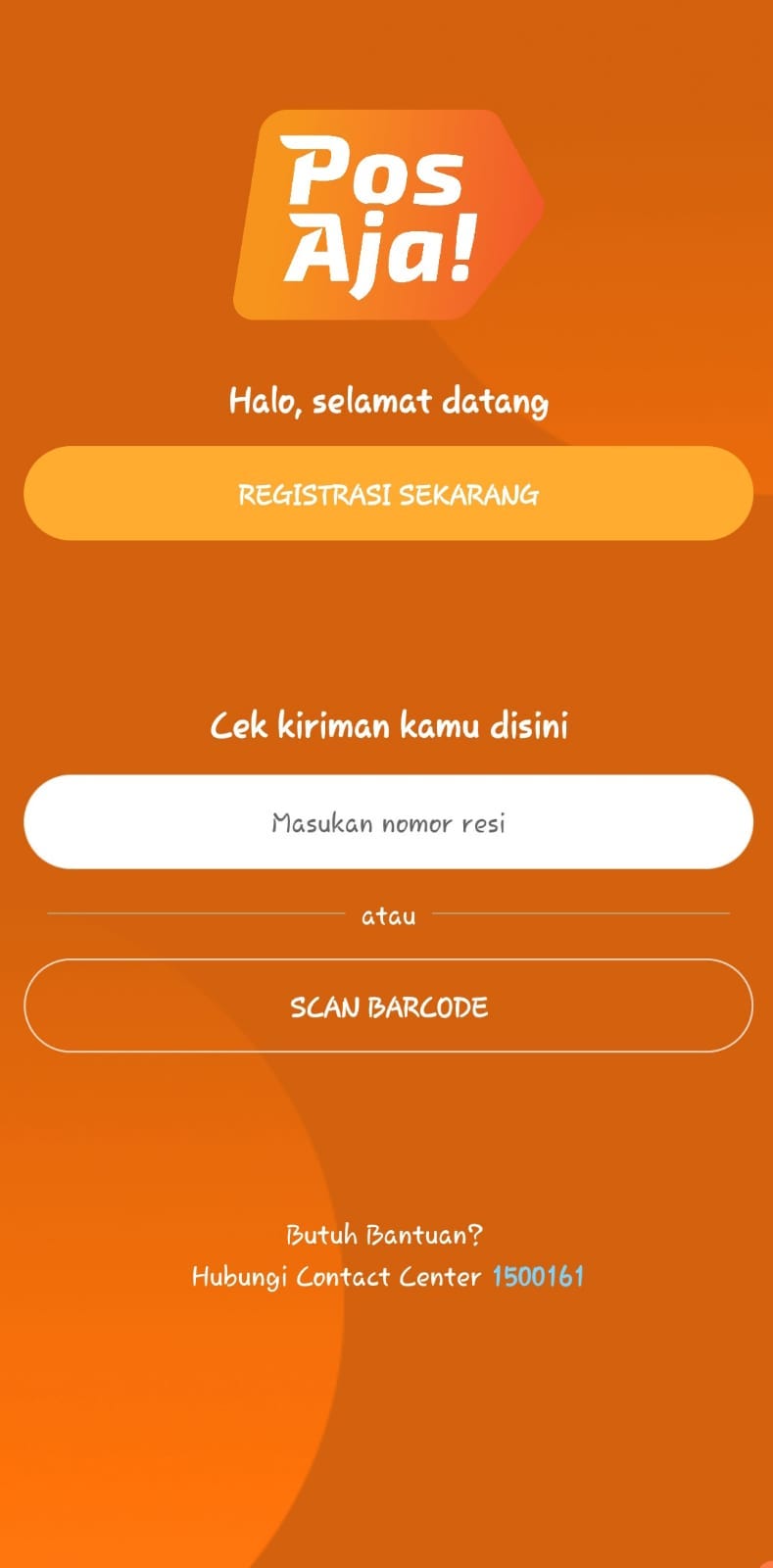Open the SCAN BARCODE scanner
The width and height of the screenshot is (773, 1568).
tap(388, 1006)
